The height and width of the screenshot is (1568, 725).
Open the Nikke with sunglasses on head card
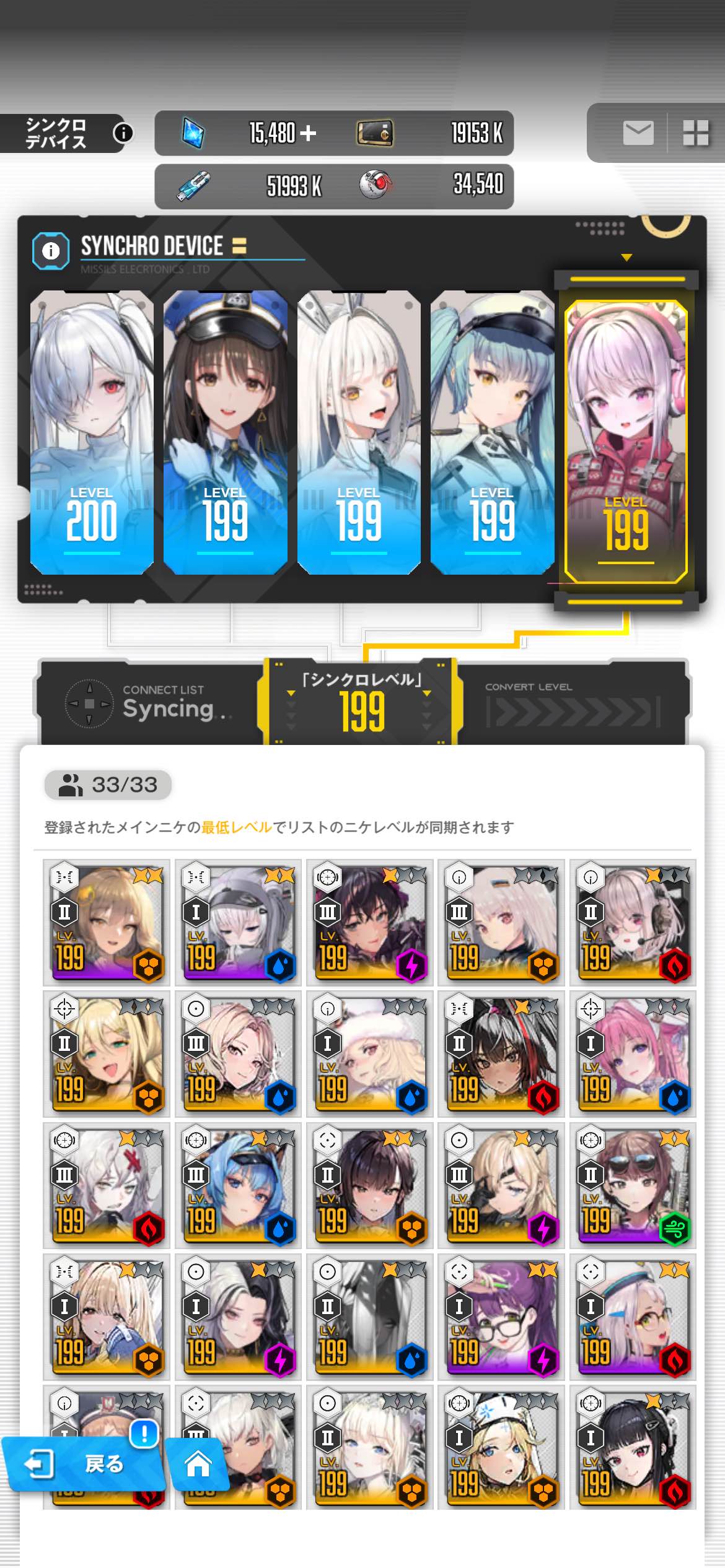(633, 1185)
